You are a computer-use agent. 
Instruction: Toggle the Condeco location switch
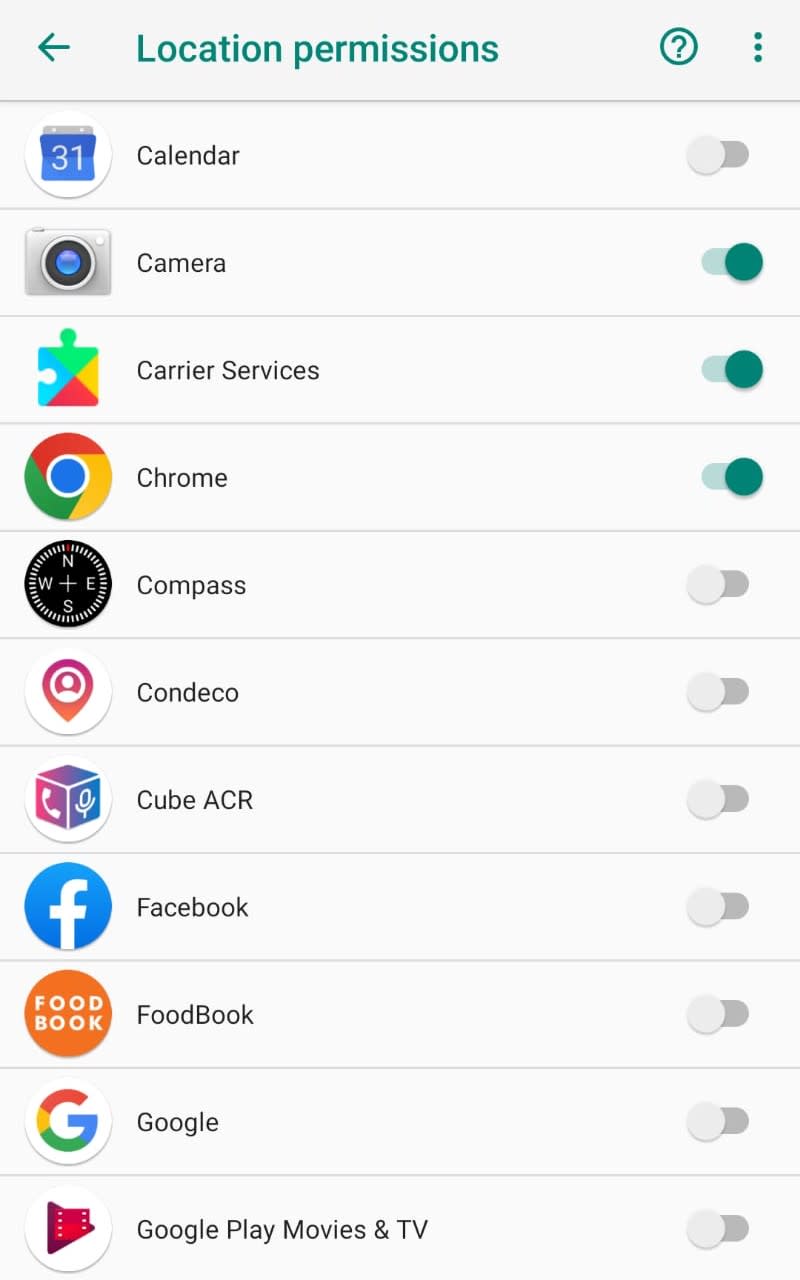click(x=718, y=692)
